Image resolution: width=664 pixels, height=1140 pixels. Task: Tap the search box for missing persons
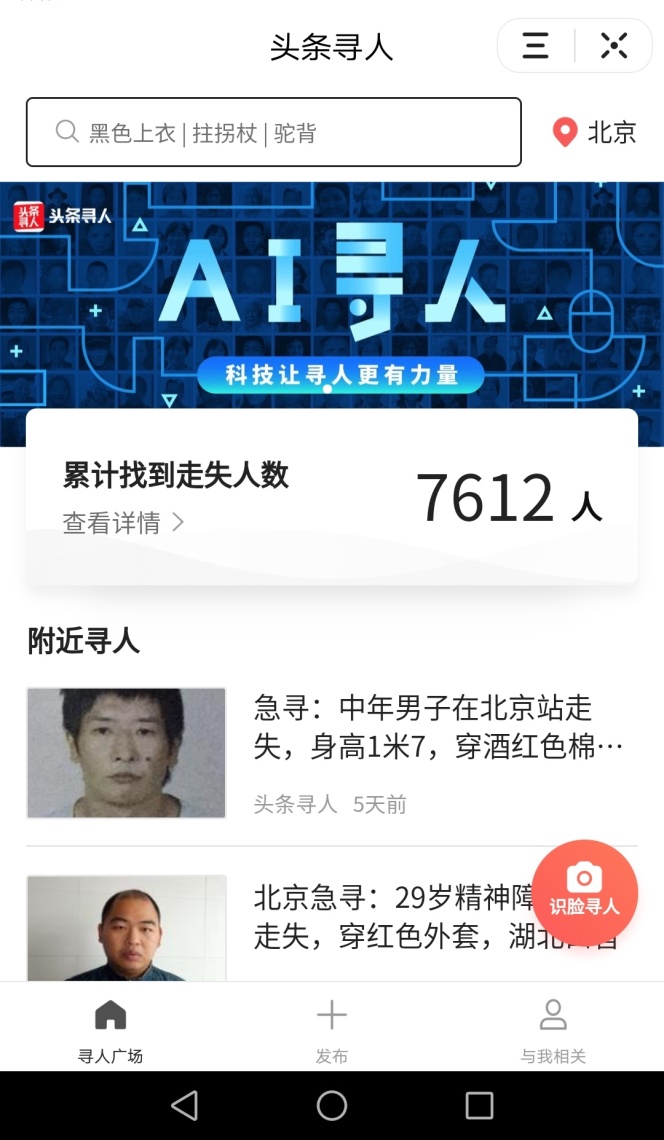(x=274, y=132)
